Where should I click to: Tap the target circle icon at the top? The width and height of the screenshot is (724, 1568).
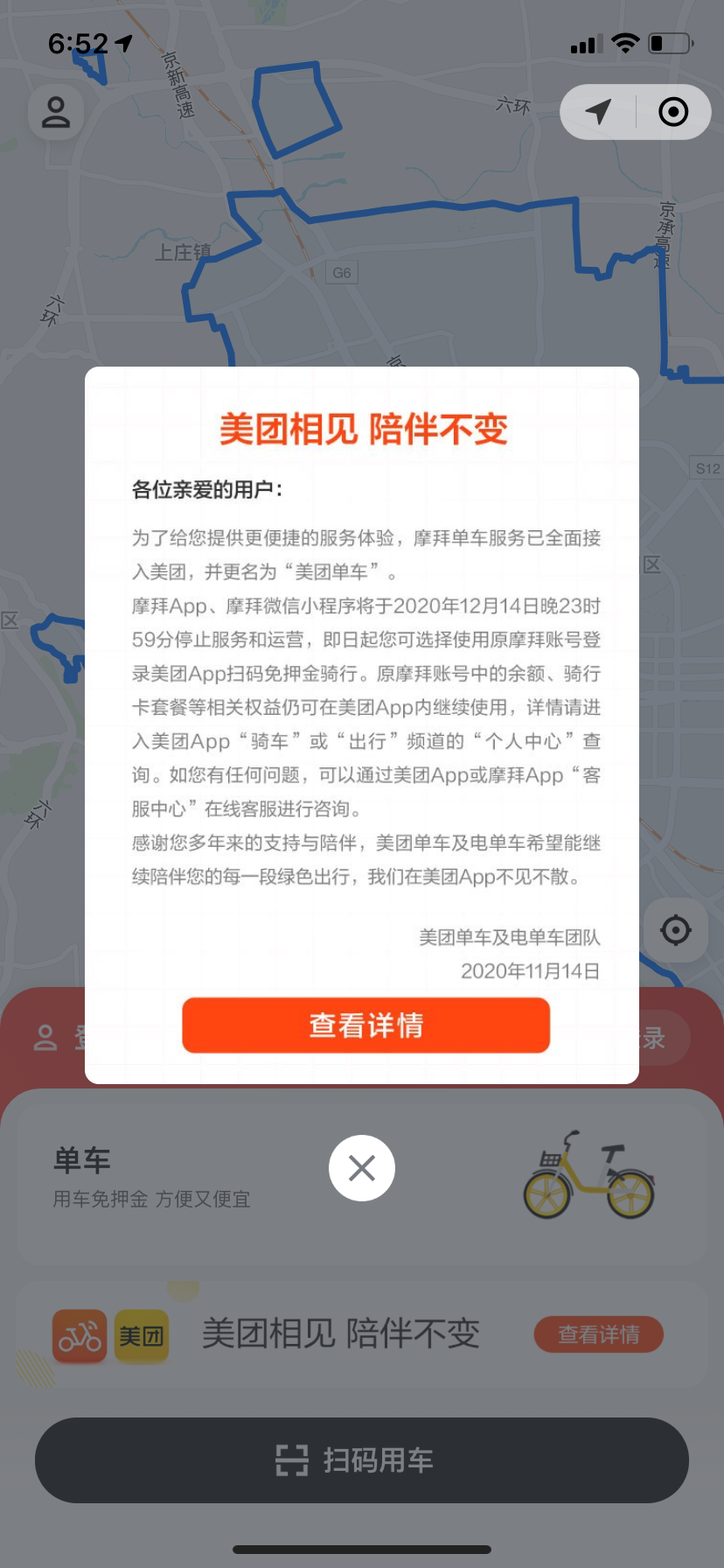click(673, 112)
